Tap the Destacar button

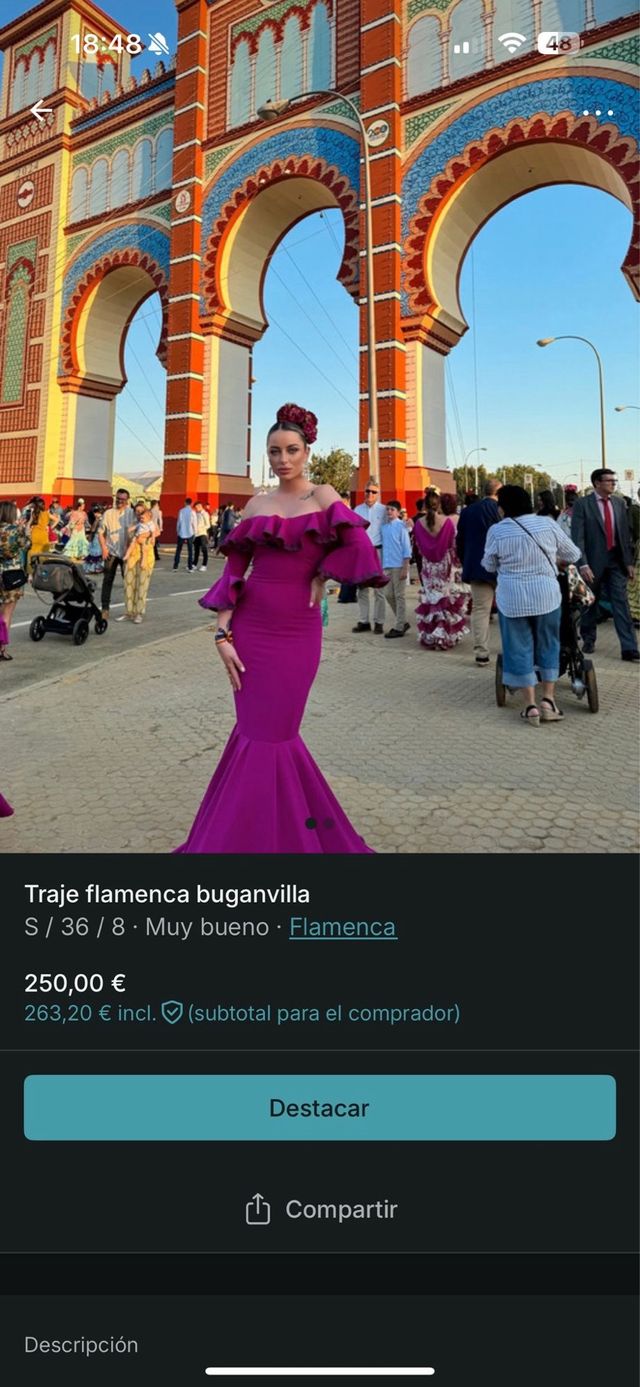[320, 1108]
